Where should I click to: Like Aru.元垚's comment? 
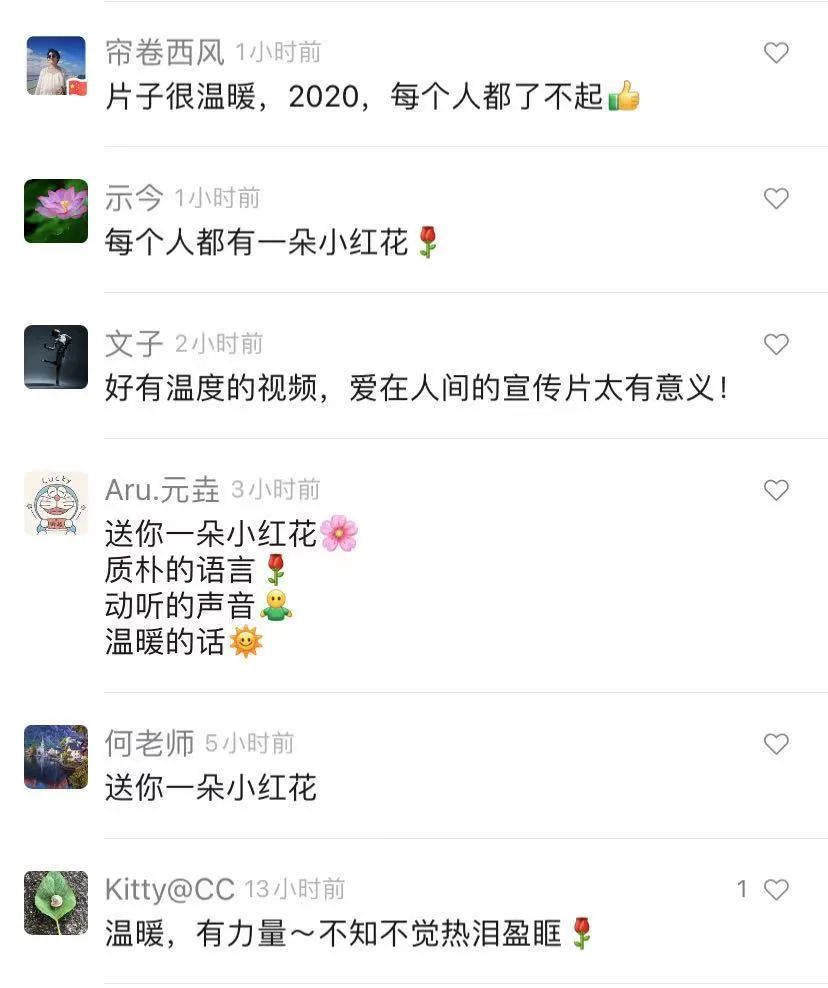pyautogui.click(x=776, y=490)
